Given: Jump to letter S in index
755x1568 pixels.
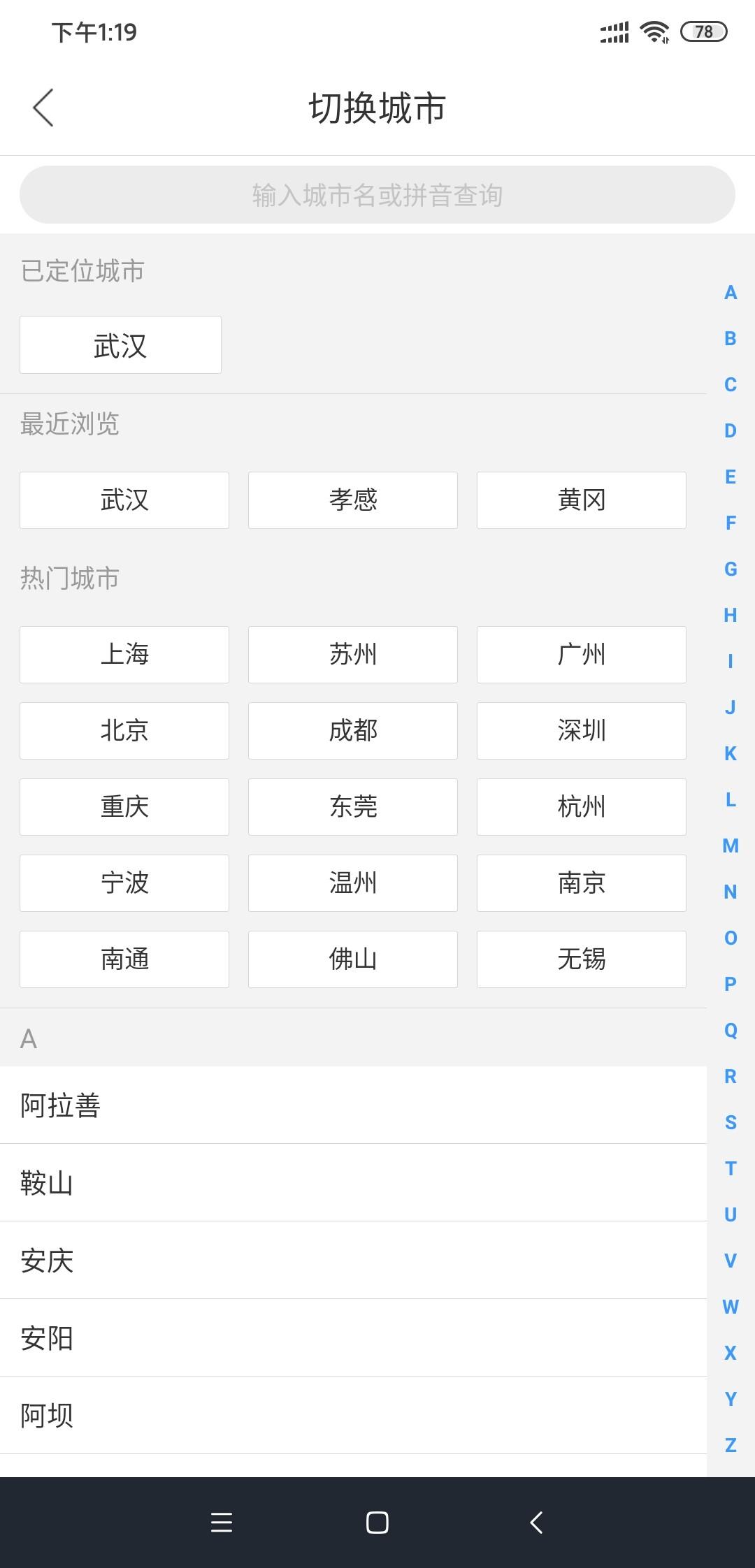Looking at the screenshot, I should click(x=731, y=1122).
